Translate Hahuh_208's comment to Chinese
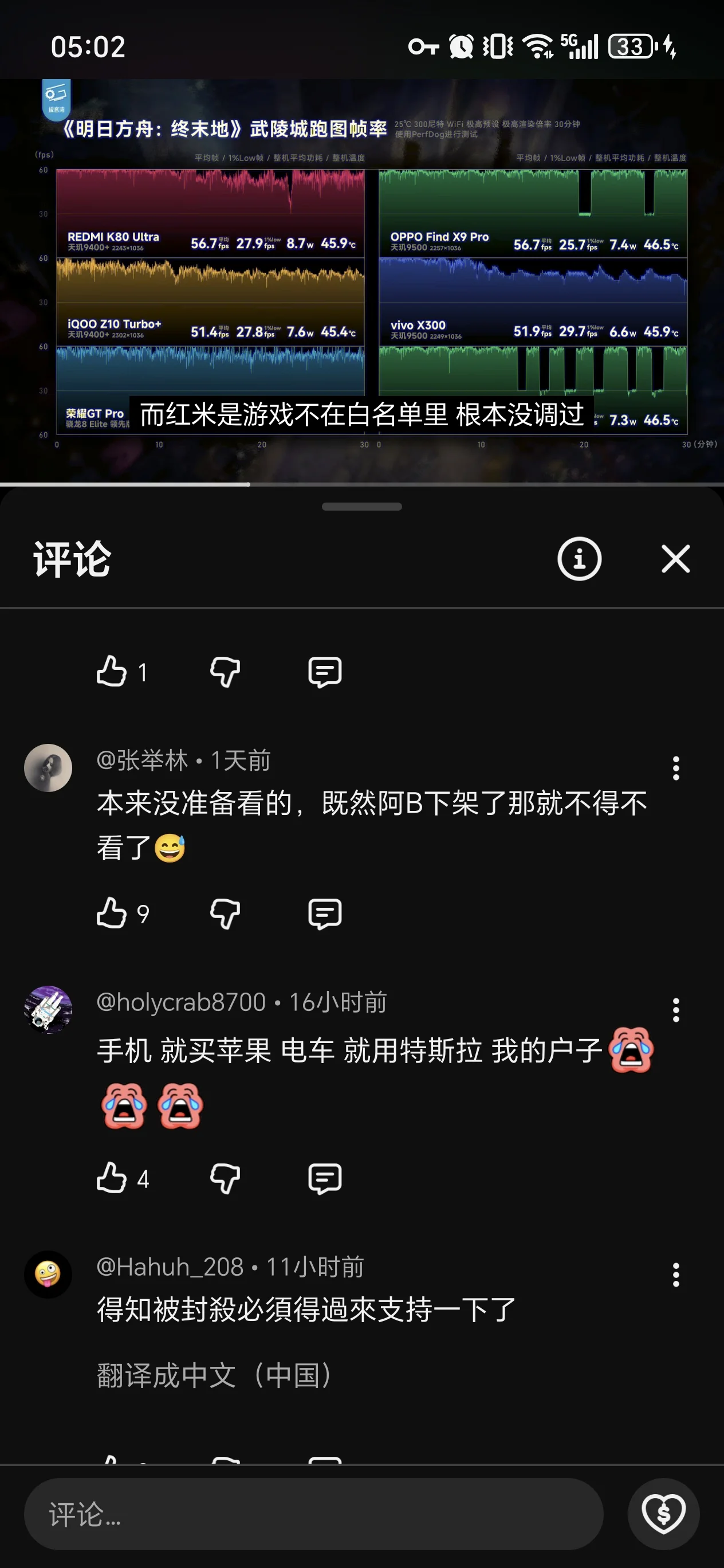The width and height of the screenshot is (724, 1568). (214, 1375)
